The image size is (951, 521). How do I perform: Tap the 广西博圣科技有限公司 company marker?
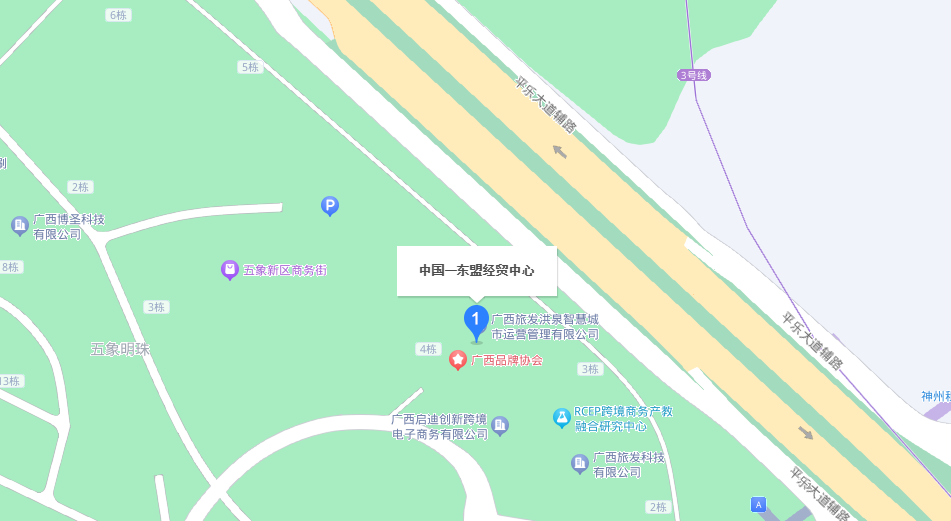tap(19, 226)
